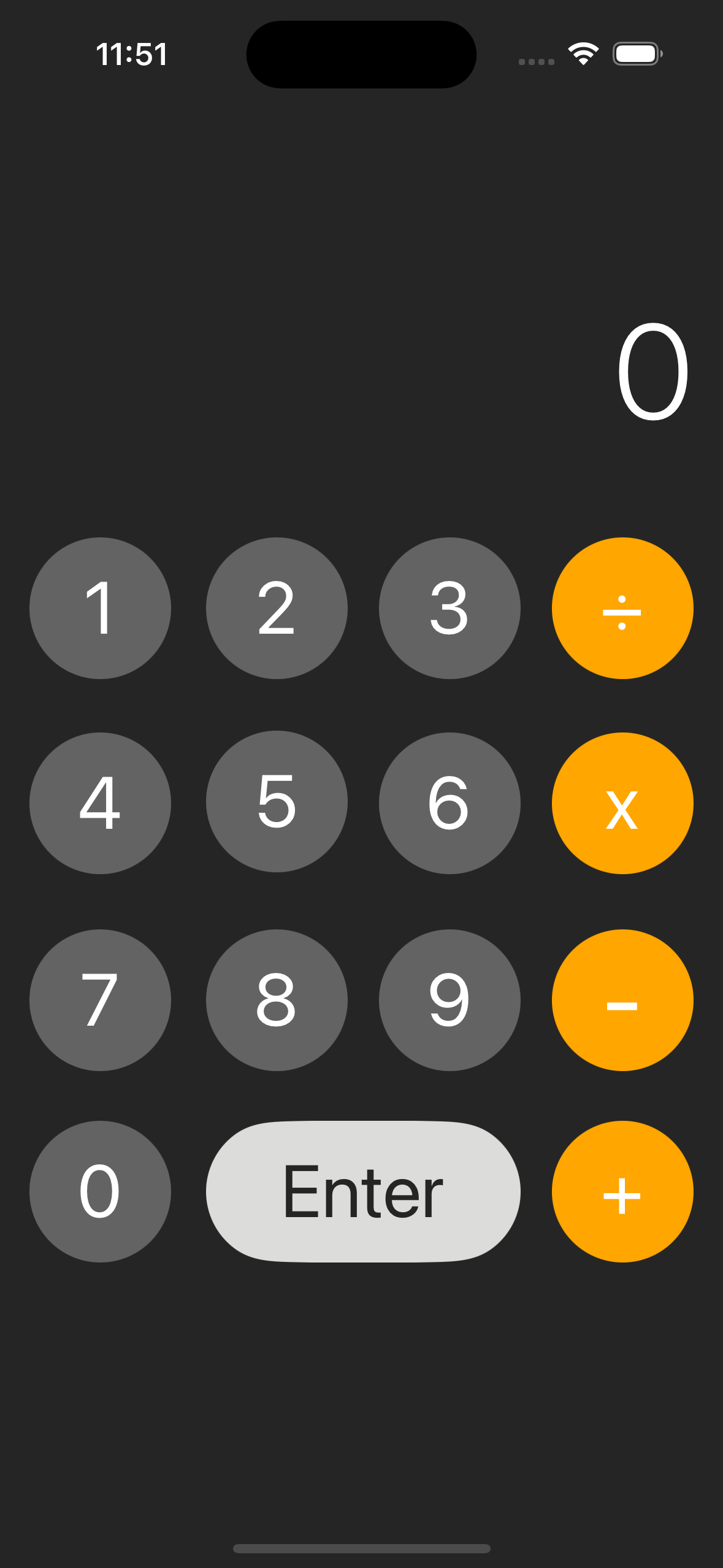The image size is (723, 1568).
Task: Tap the divide operator
Action: (x=621, y=607)
